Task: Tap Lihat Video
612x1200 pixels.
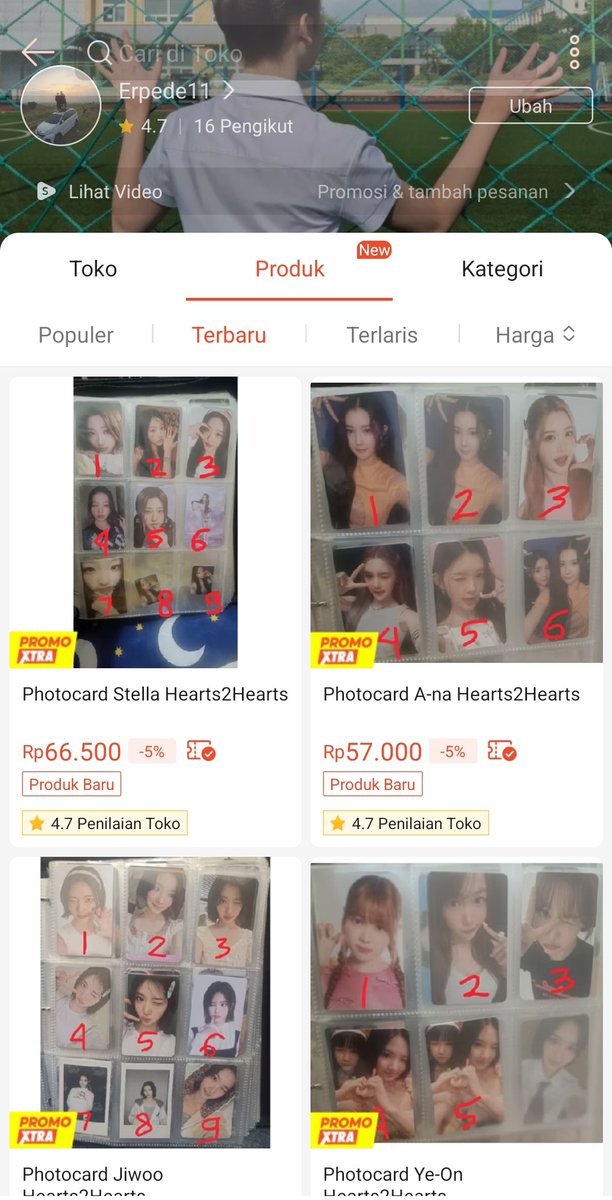Action: point(100,191)
